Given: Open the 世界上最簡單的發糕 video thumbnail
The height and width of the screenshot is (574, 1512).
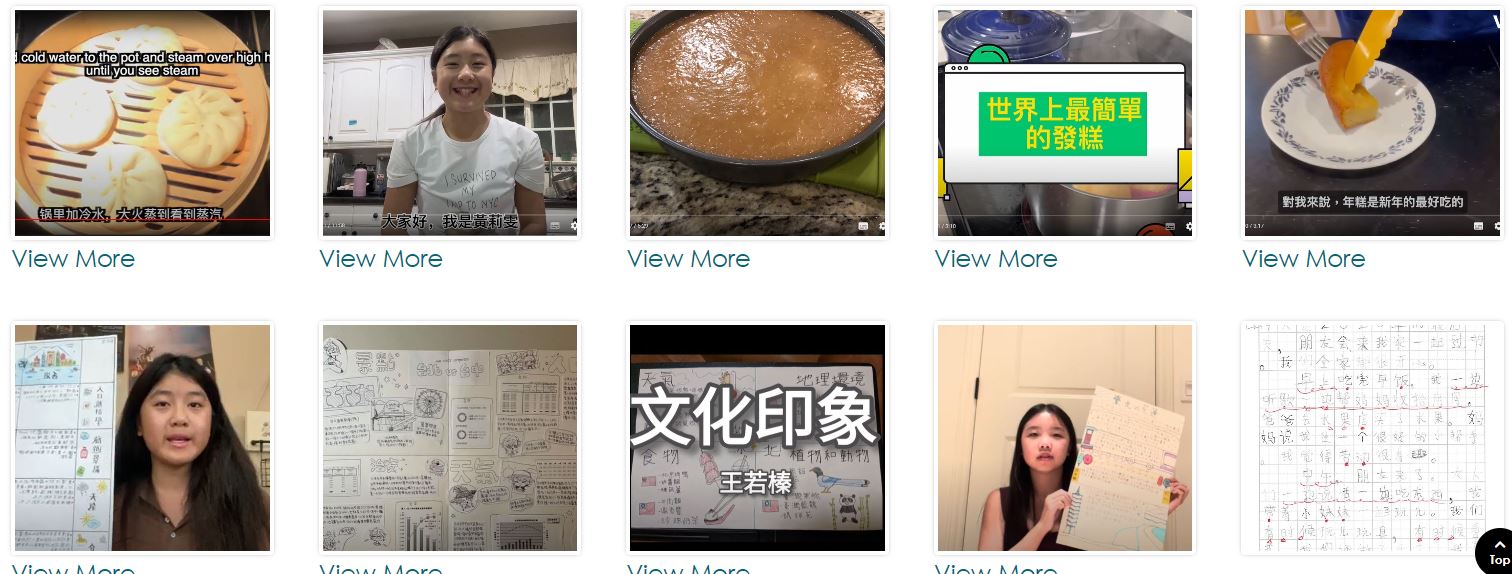Looking at the screenshot, I should [1064, 123].
